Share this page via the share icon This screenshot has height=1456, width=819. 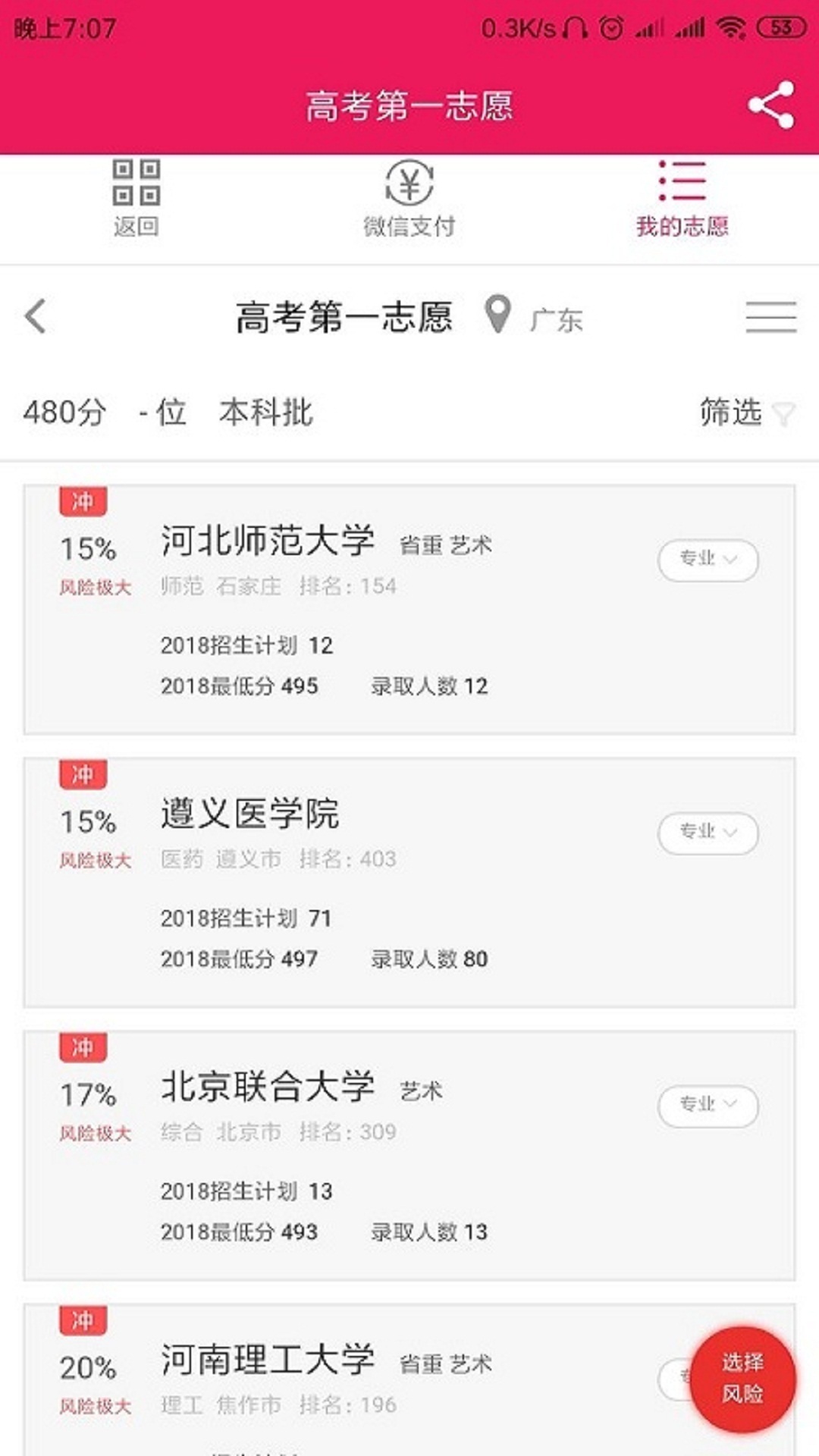pyautogui.click(x=770, y=105)
